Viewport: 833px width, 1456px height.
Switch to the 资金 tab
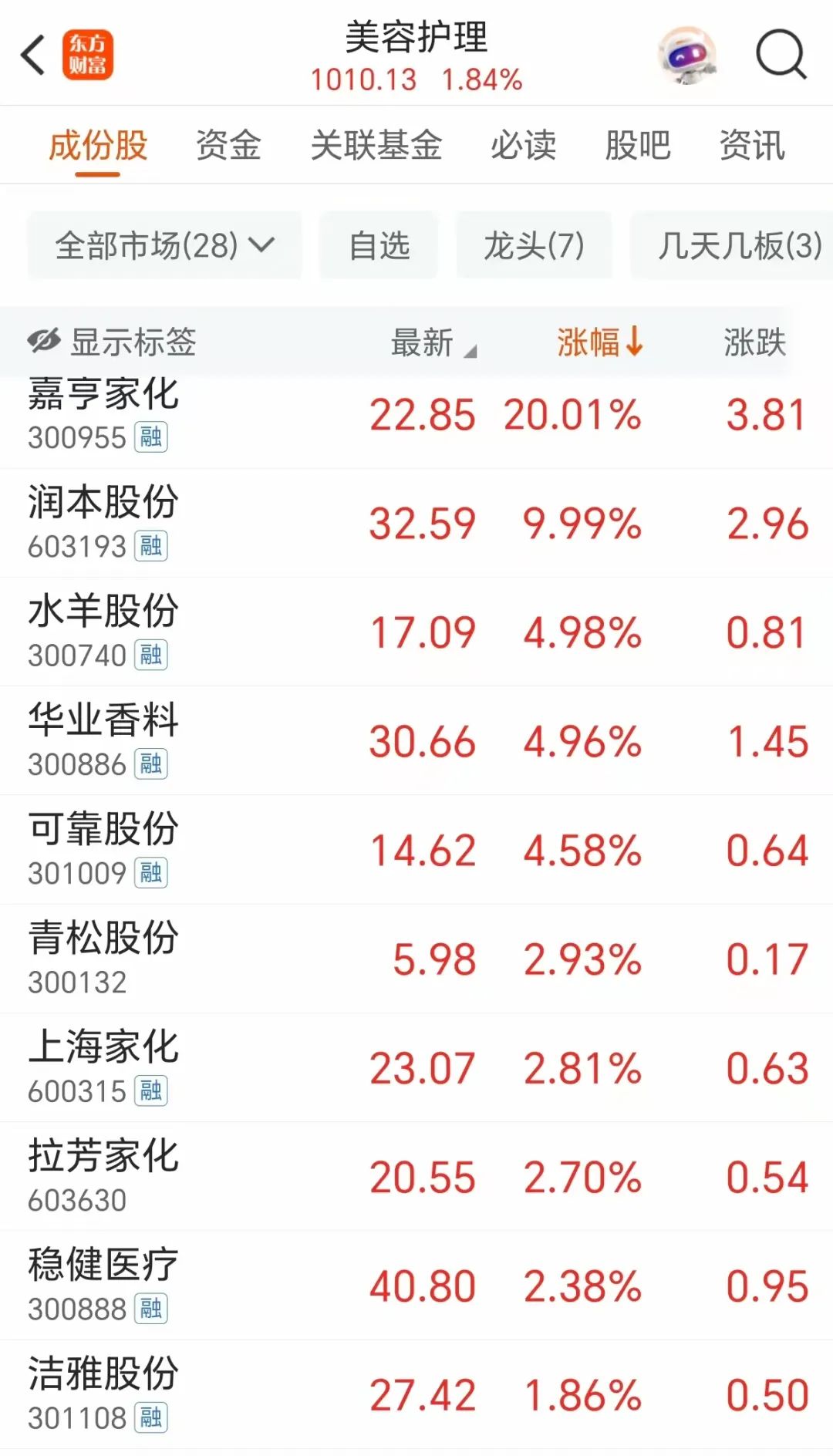coord(228,145)
